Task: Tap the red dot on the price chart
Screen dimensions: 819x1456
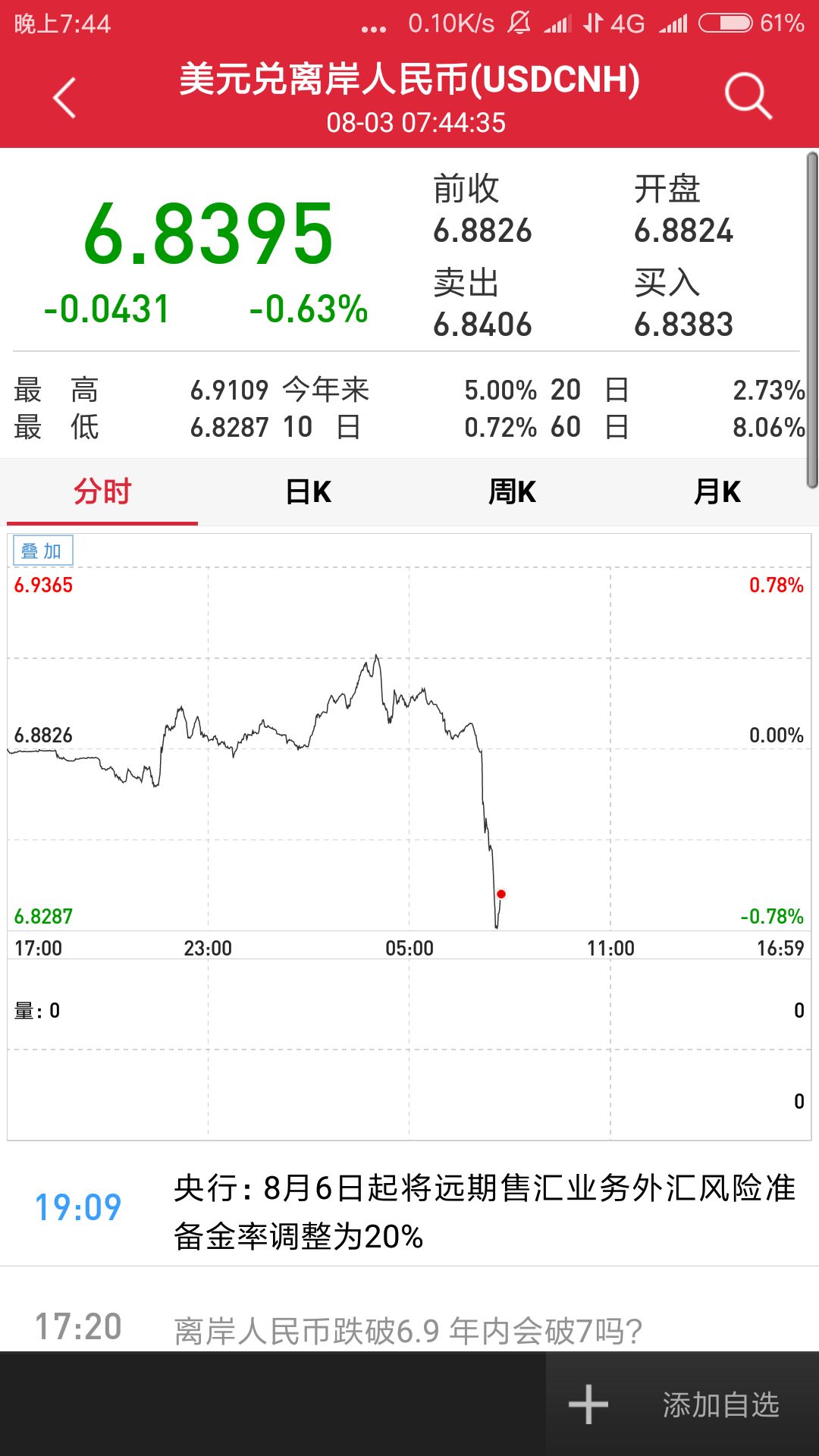Action: (x=500, y=895)
